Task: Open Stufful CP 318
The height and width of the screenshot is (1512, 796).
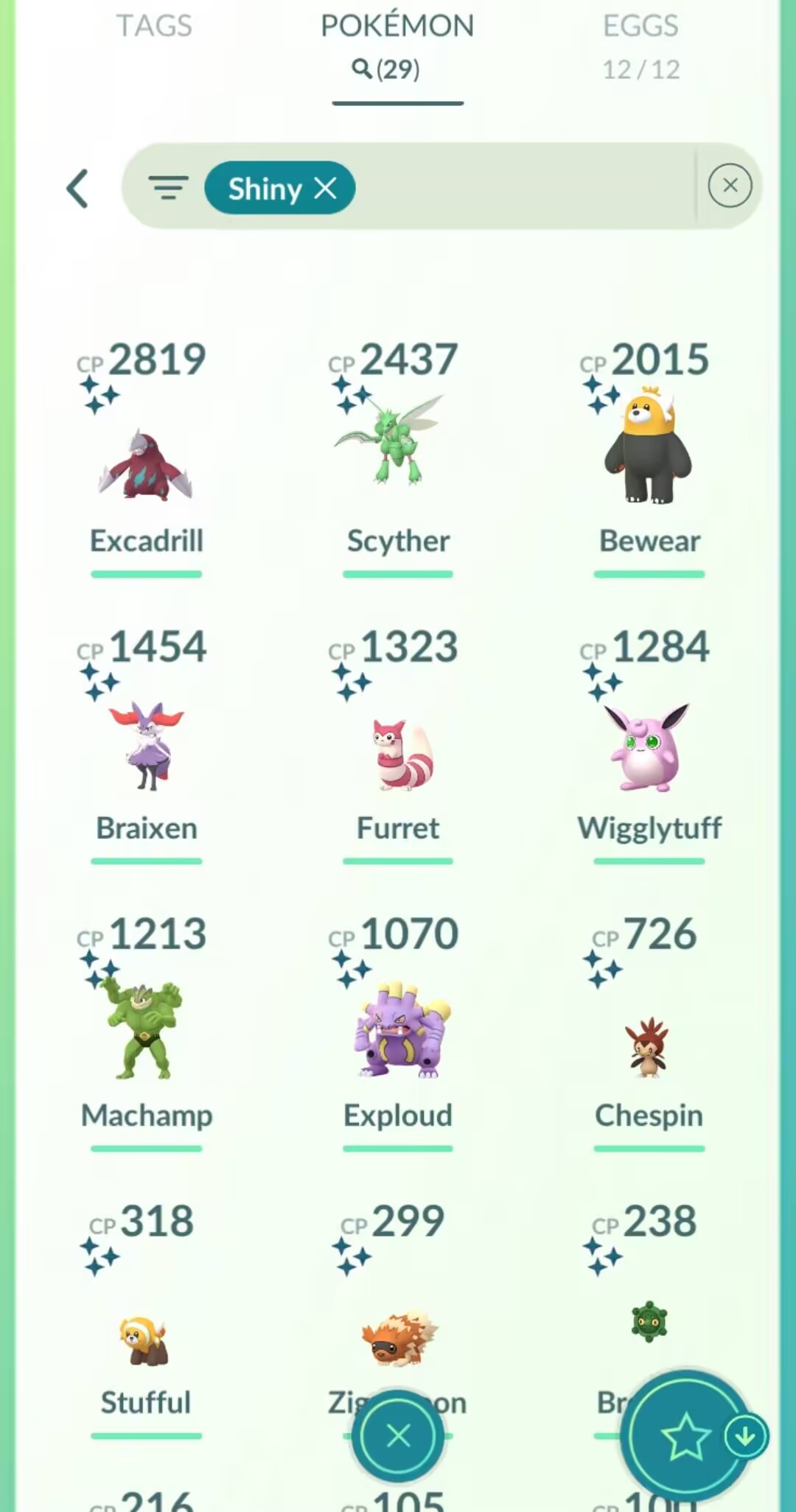Action: (146, 1320)
